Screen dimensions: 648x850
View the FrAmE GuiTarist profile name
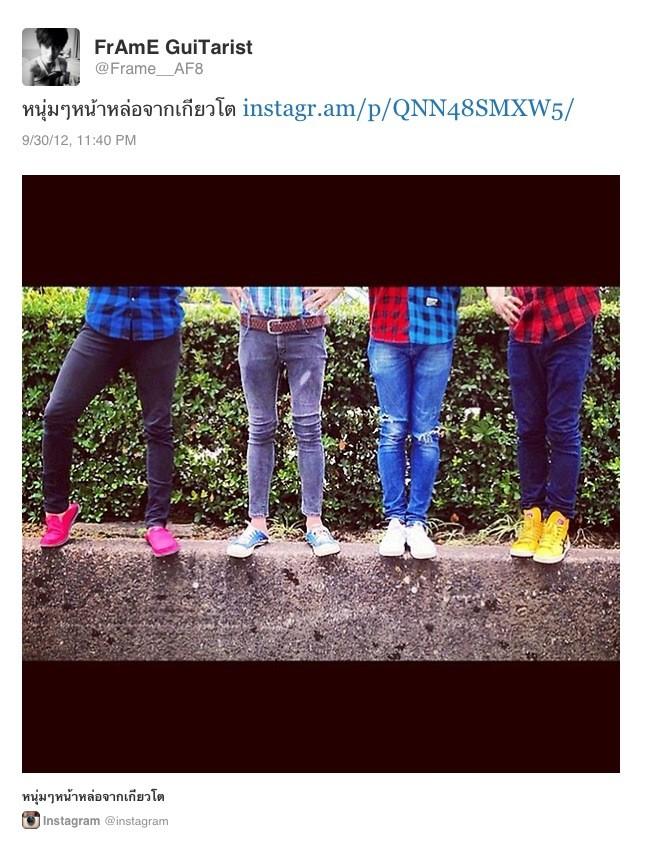pos(173,47)
